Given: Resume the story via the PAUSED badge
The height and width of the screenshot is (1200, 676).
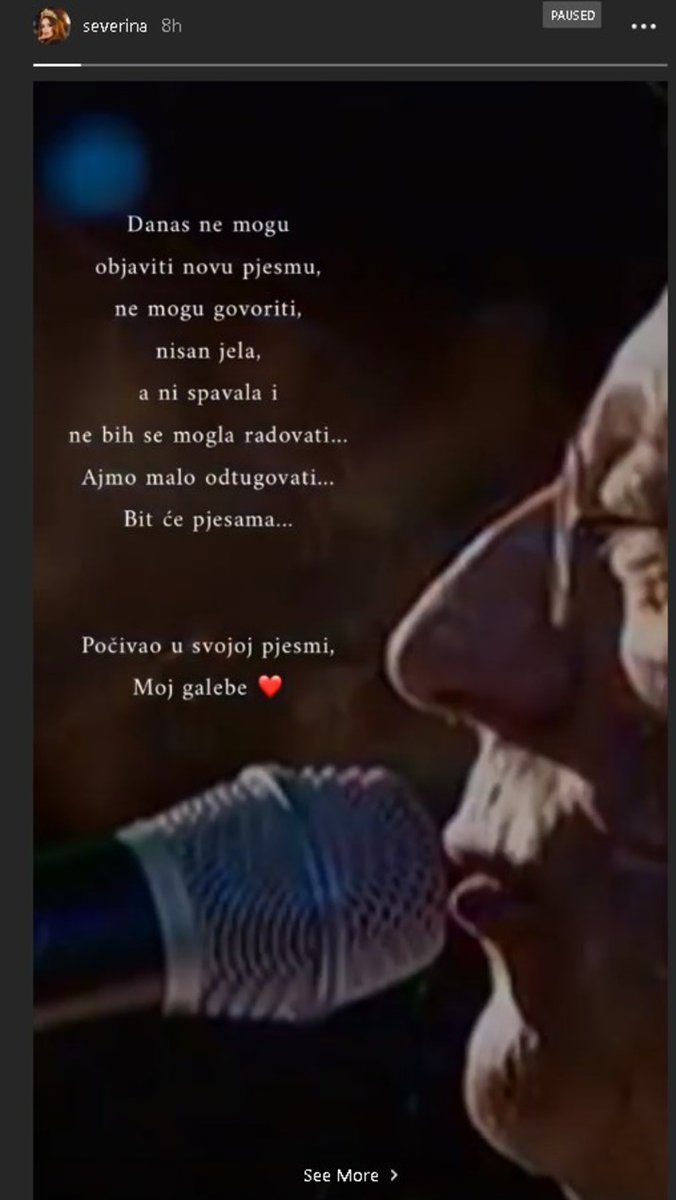Looking at the screenshot, I should 572,16.
